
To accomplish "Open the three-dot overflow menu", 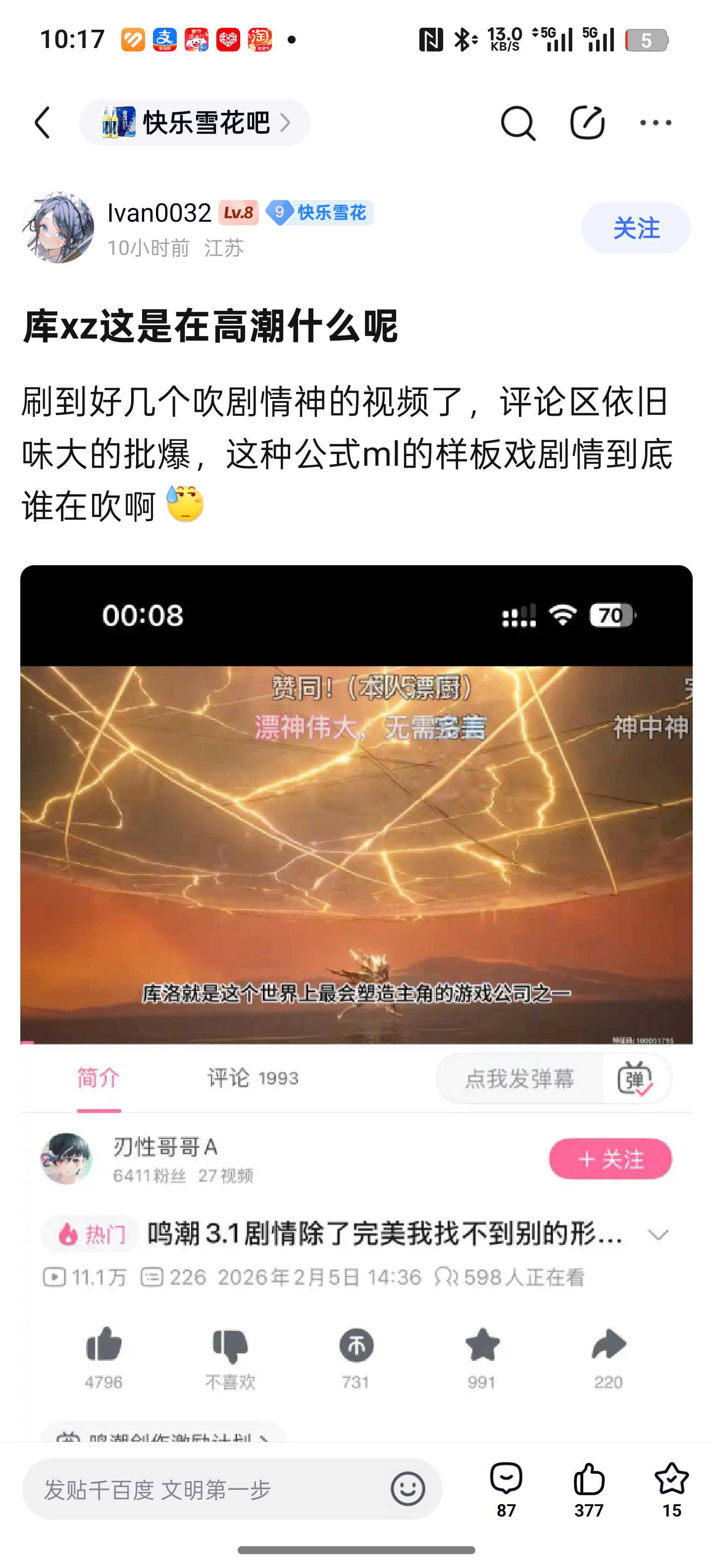I will [656, 123].
